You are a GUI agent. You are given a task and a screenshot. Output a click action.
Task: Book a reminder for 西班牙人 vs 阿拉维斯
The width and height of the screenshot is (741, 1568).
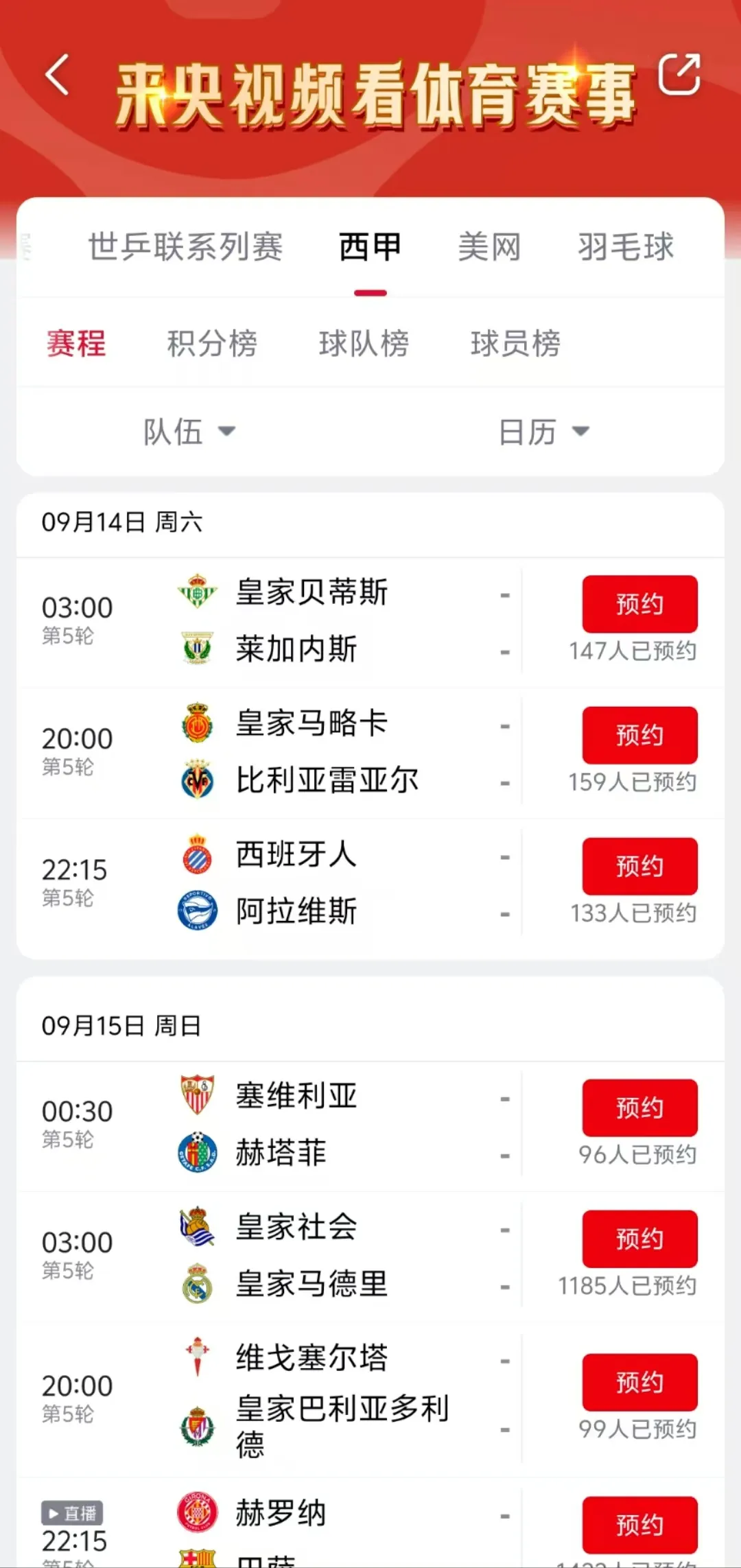coord(639,866)
